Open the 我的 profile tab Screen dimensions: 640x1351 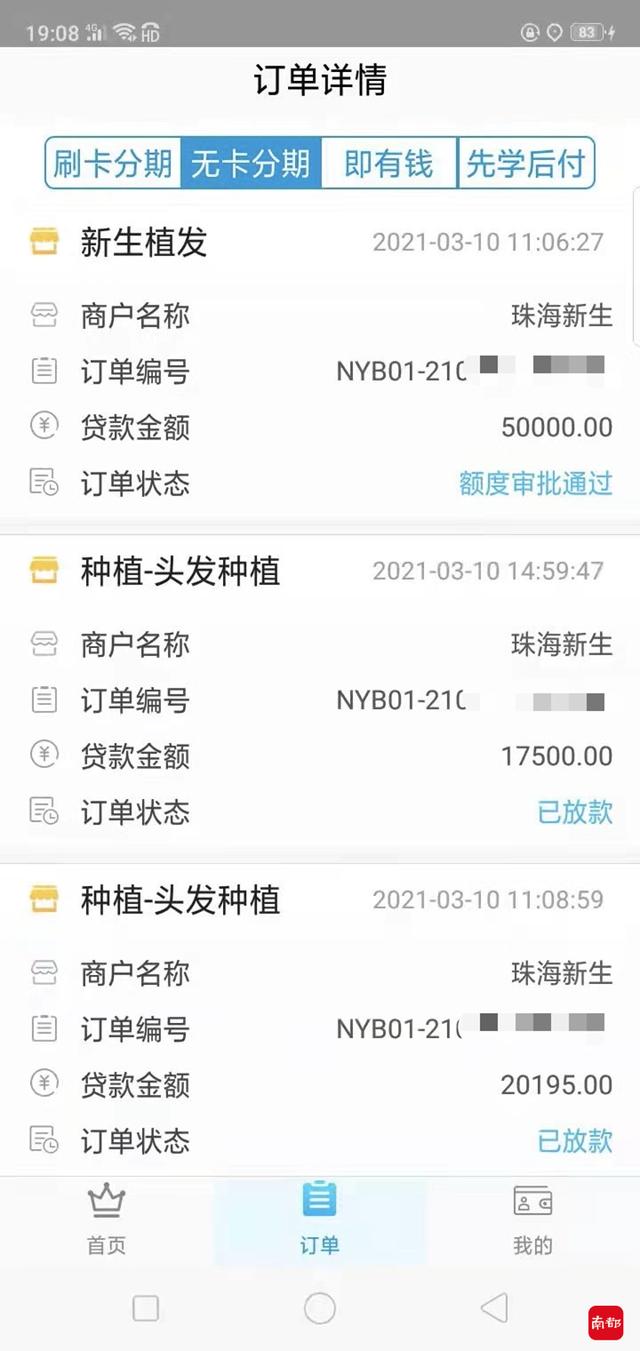533,1219
